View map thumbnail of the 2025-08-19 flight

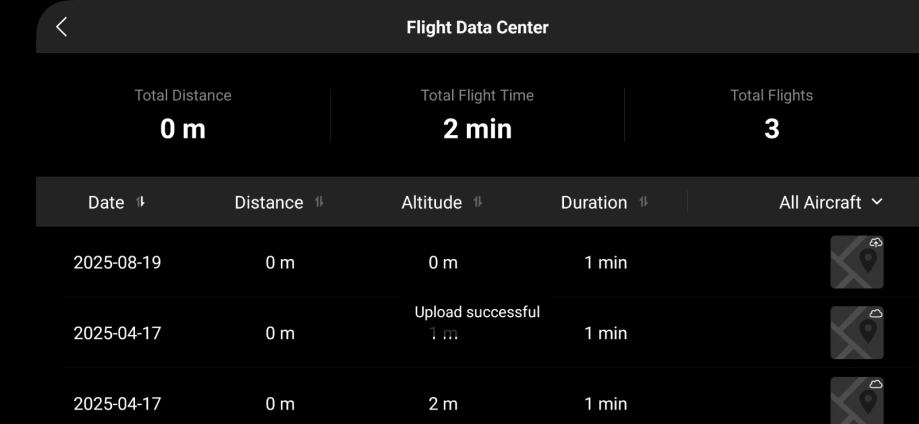tap(857, 263)
